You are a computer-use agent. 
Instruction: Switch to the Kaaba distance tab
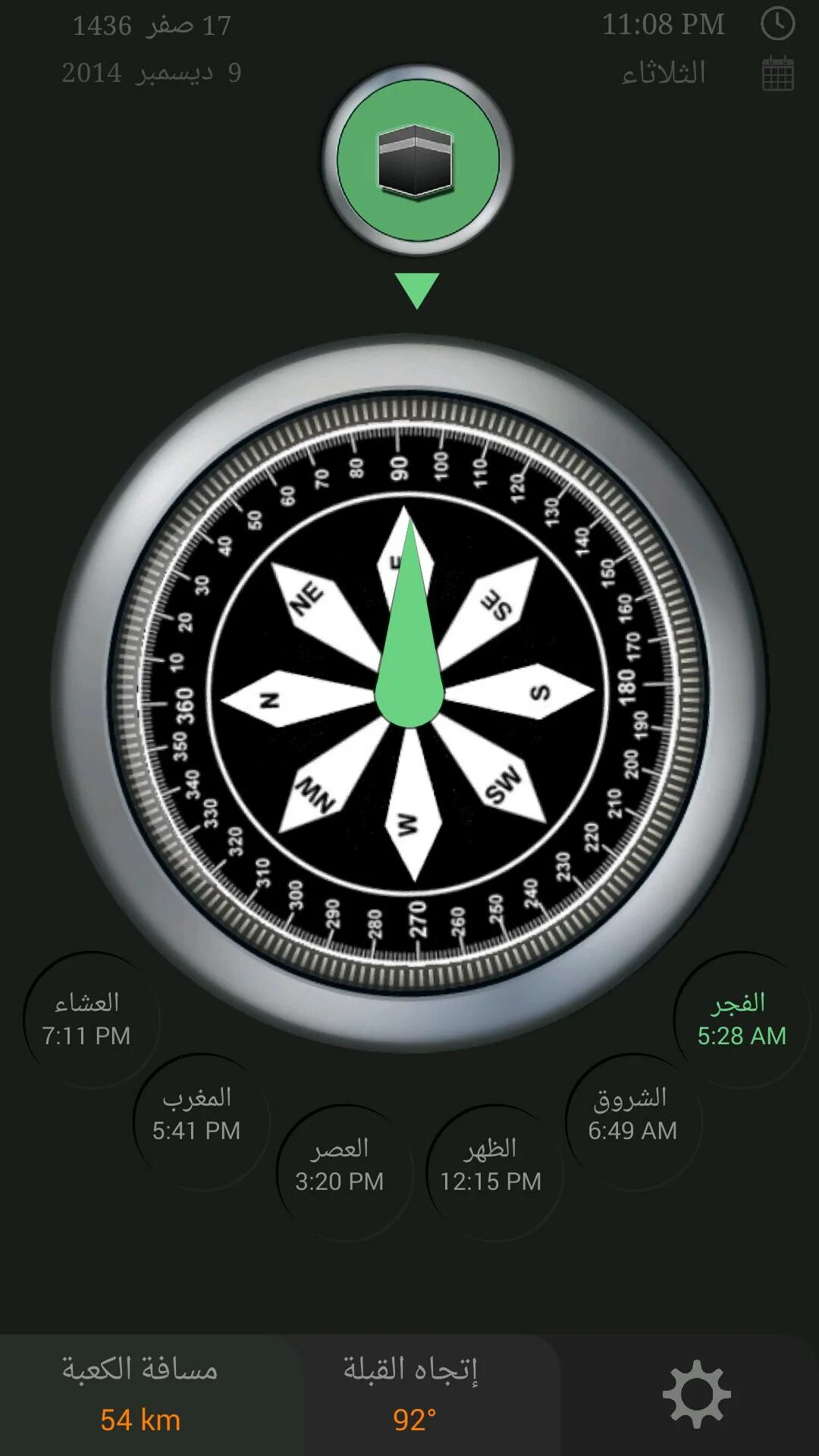[x=140, y=1395]
